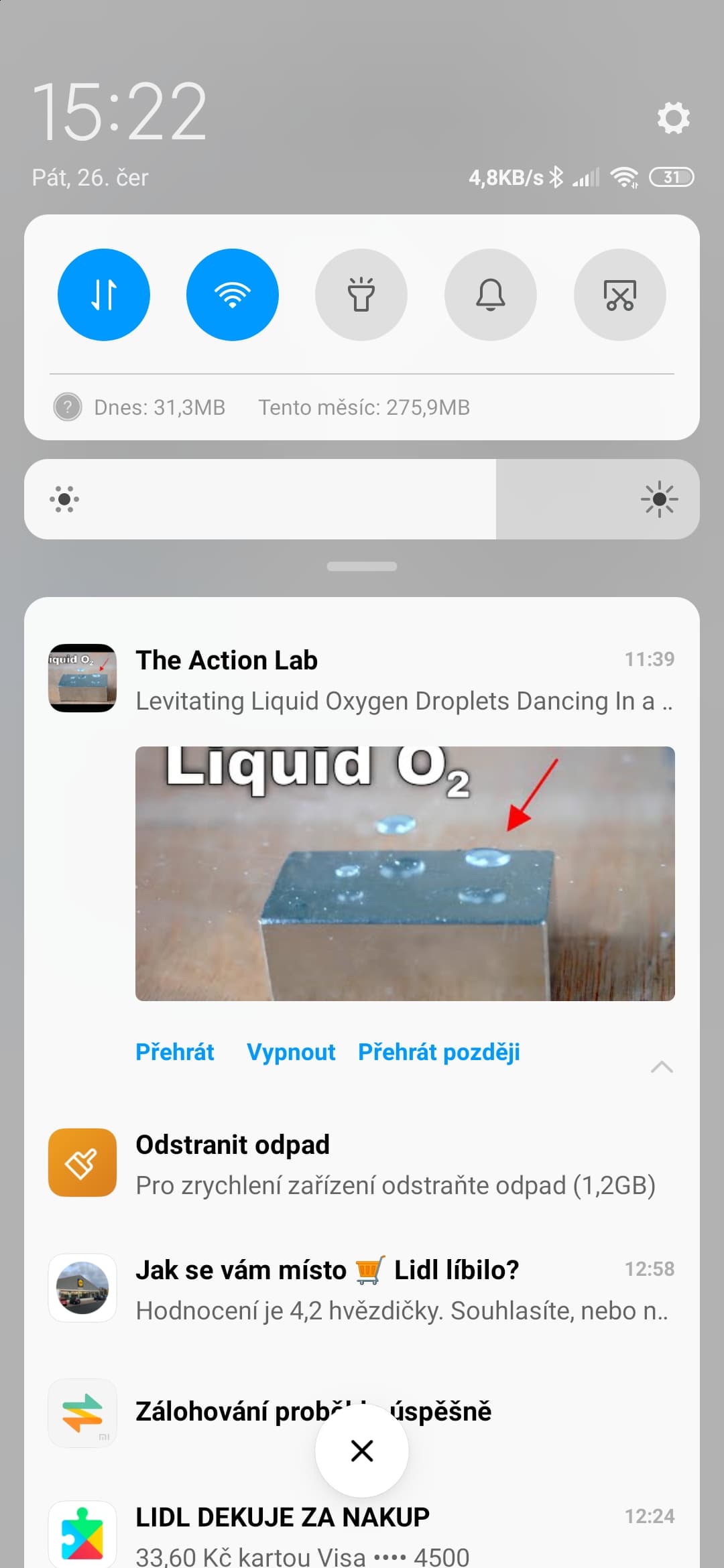Tap Přehrát to play the video
The image size is (724, 1568).
[175, 1052]
